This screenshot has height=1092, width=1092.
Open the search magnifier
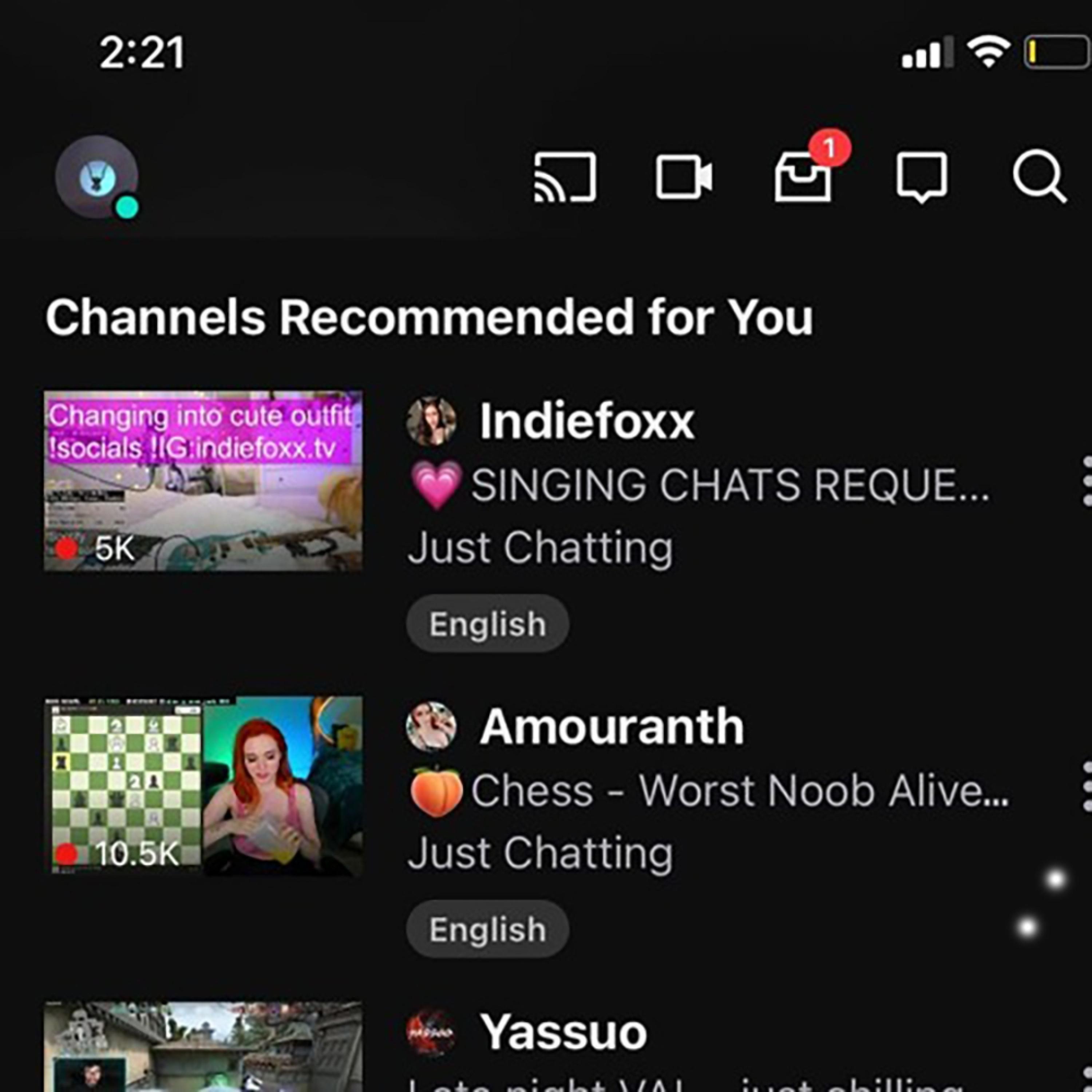[x=1040, y=177]
